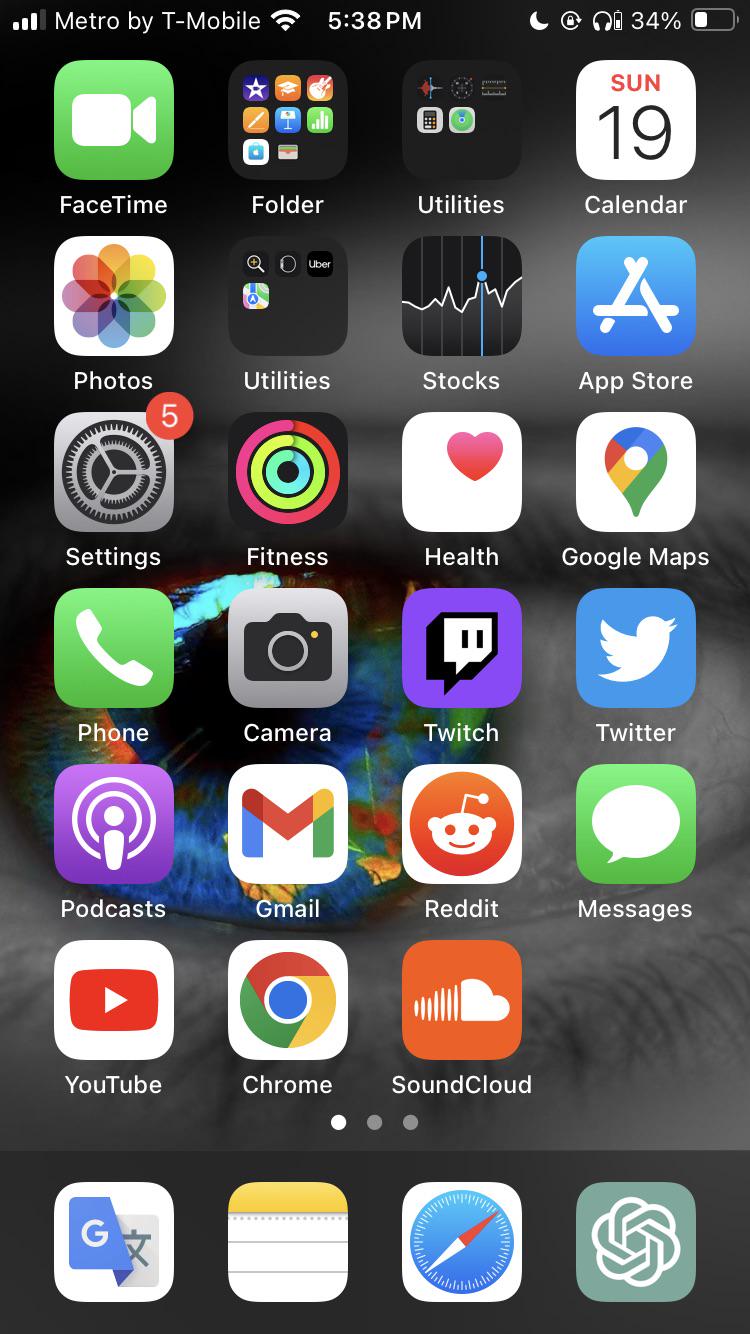Open Messages

pos(635,824)
